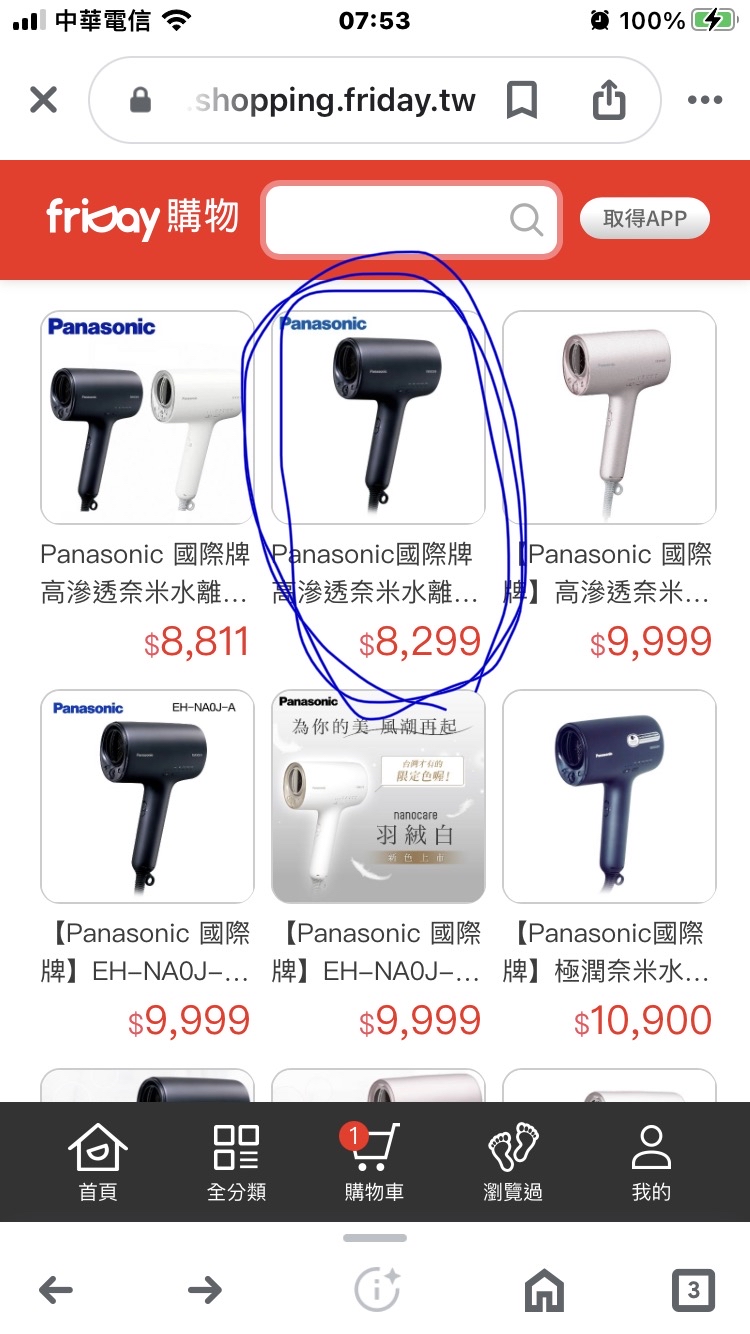Viewport: 750px width, 1334px height.
Task: Open the $8,299 Panasonic hair dryer
Action: (378, 418)
